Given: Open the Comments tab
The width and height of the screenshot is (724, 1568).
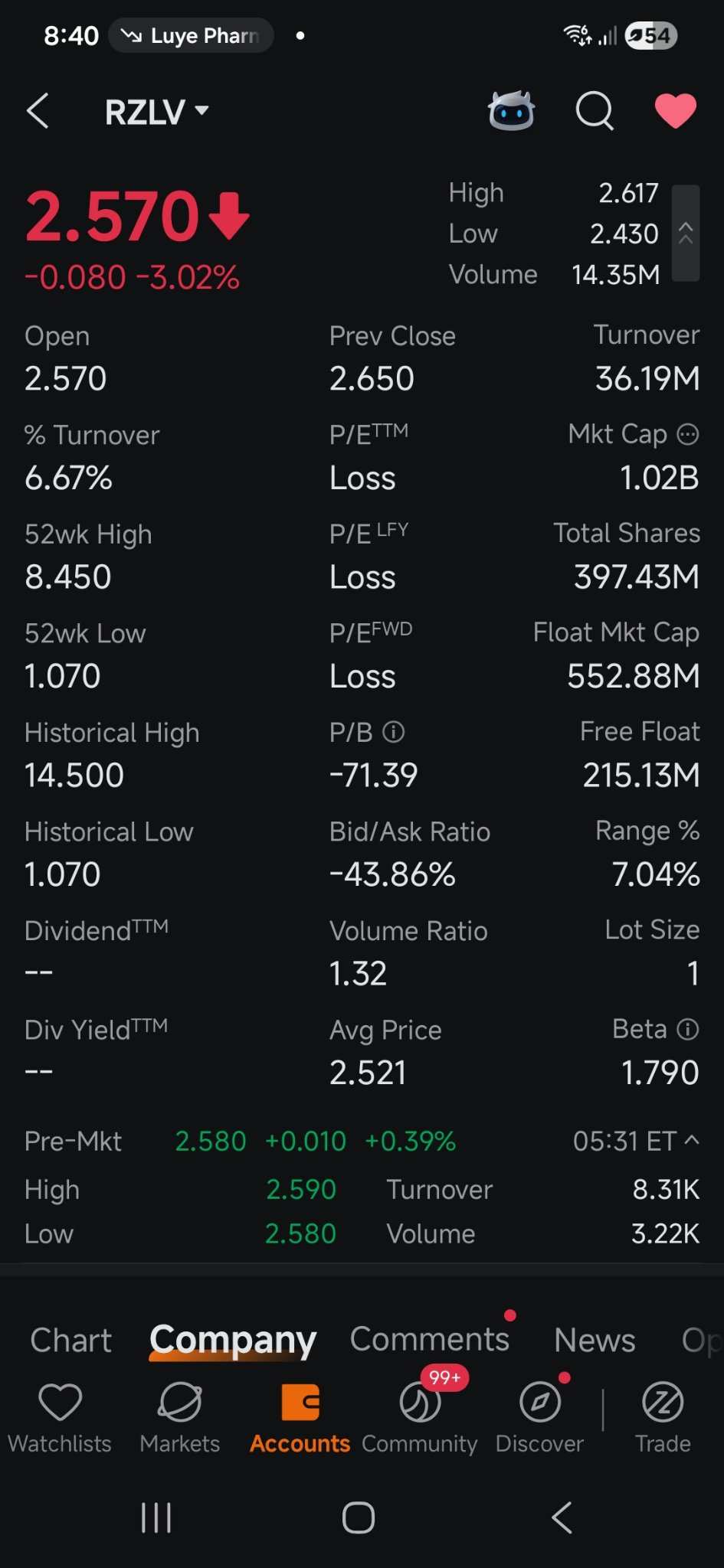Looking at the screenshot, I should pyautogui.click(x=430, y=1339).
